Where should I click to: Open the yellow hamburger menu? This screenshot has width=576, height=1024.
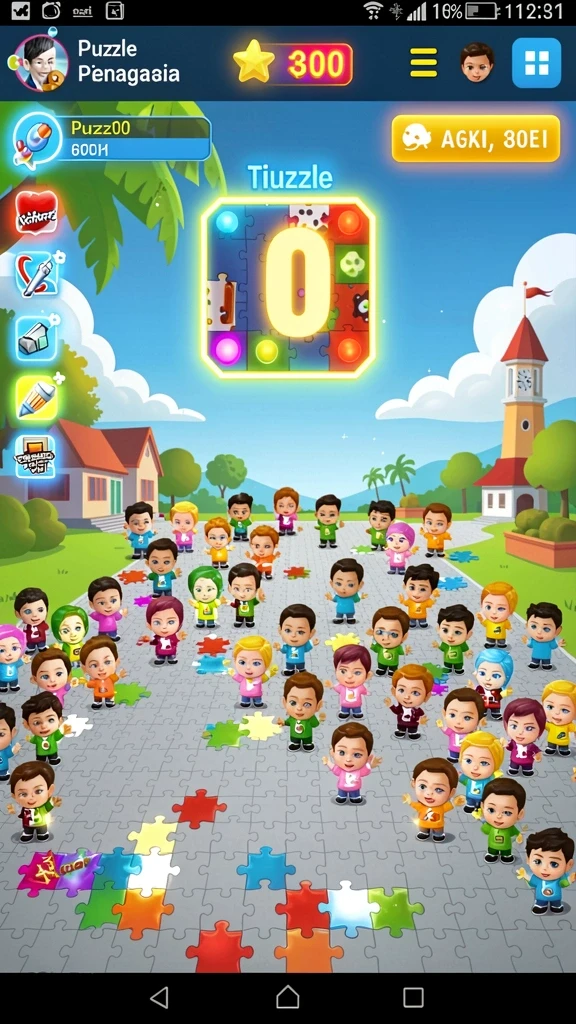click(423, 63)
